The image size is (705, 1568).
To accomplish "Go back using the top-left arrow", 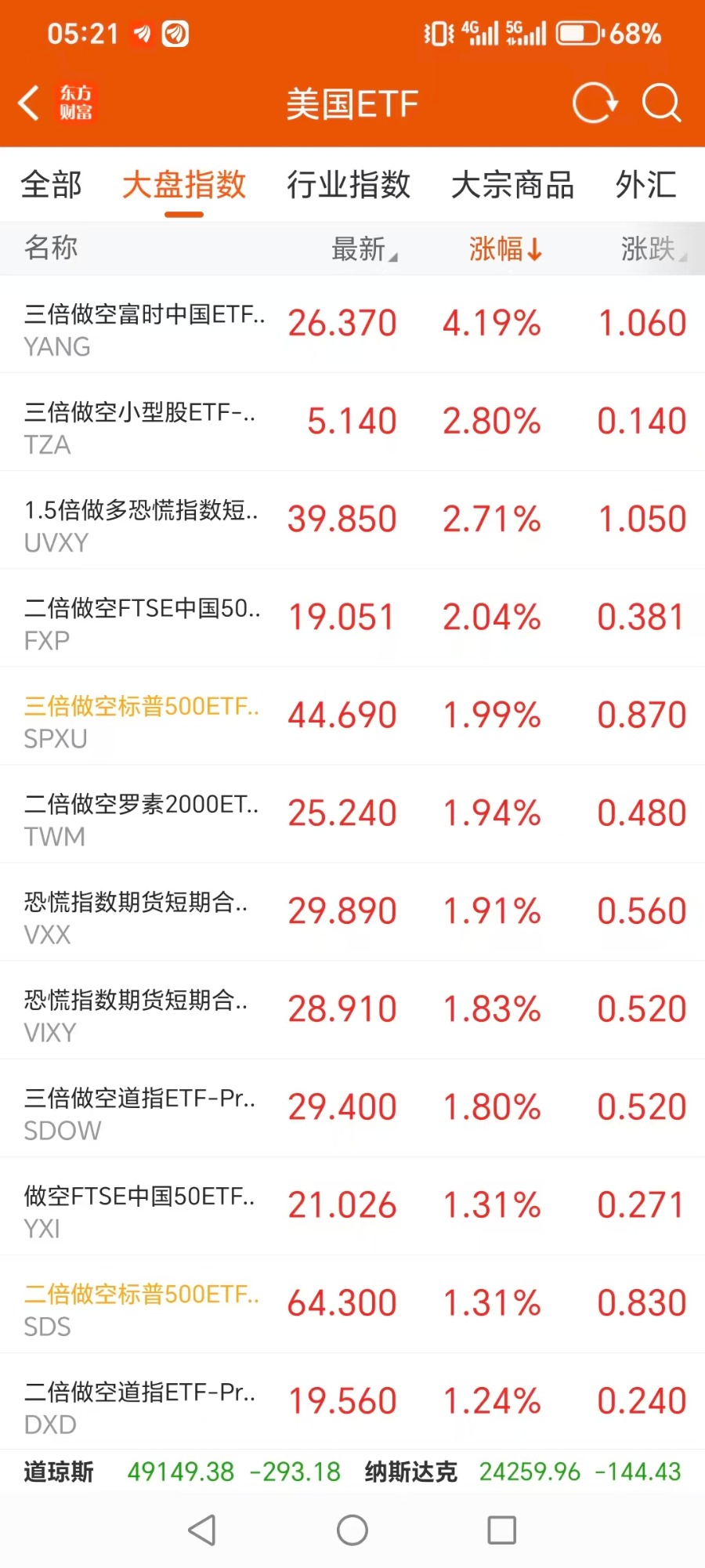I will click(x=29, y=103).
